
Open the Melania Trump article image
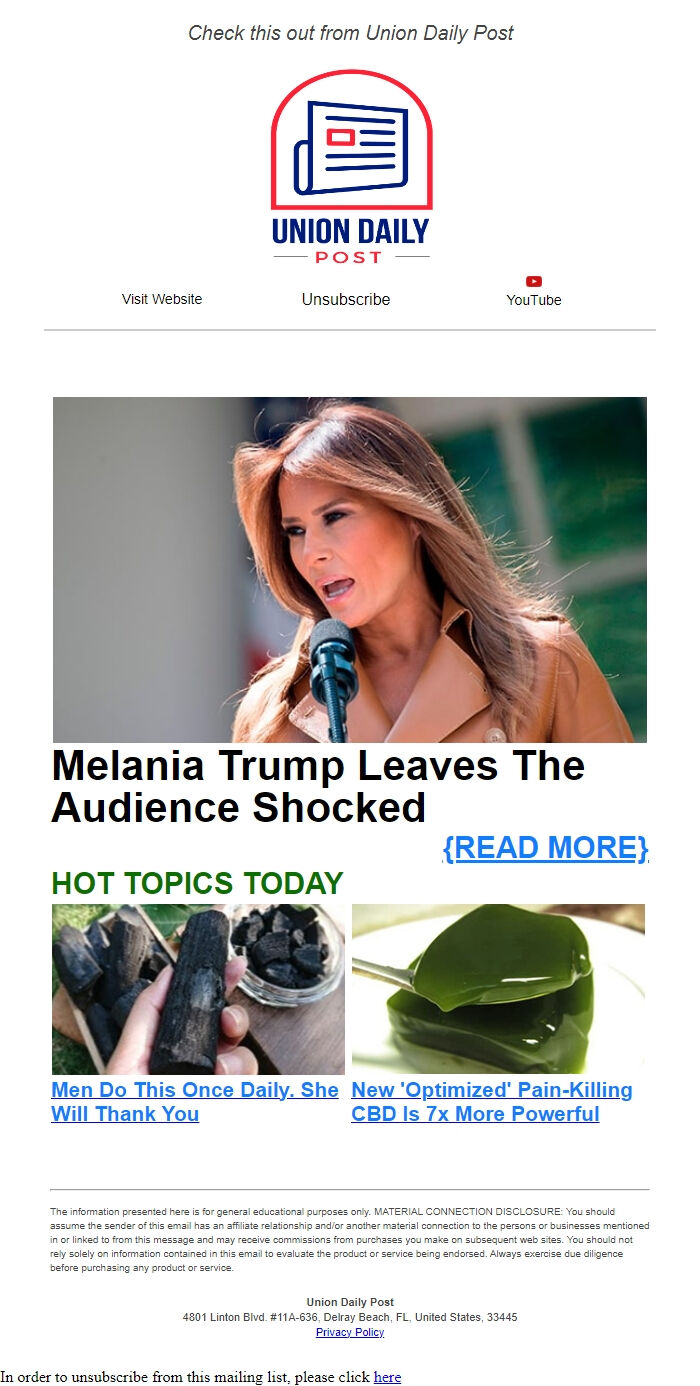pos(350,569)
